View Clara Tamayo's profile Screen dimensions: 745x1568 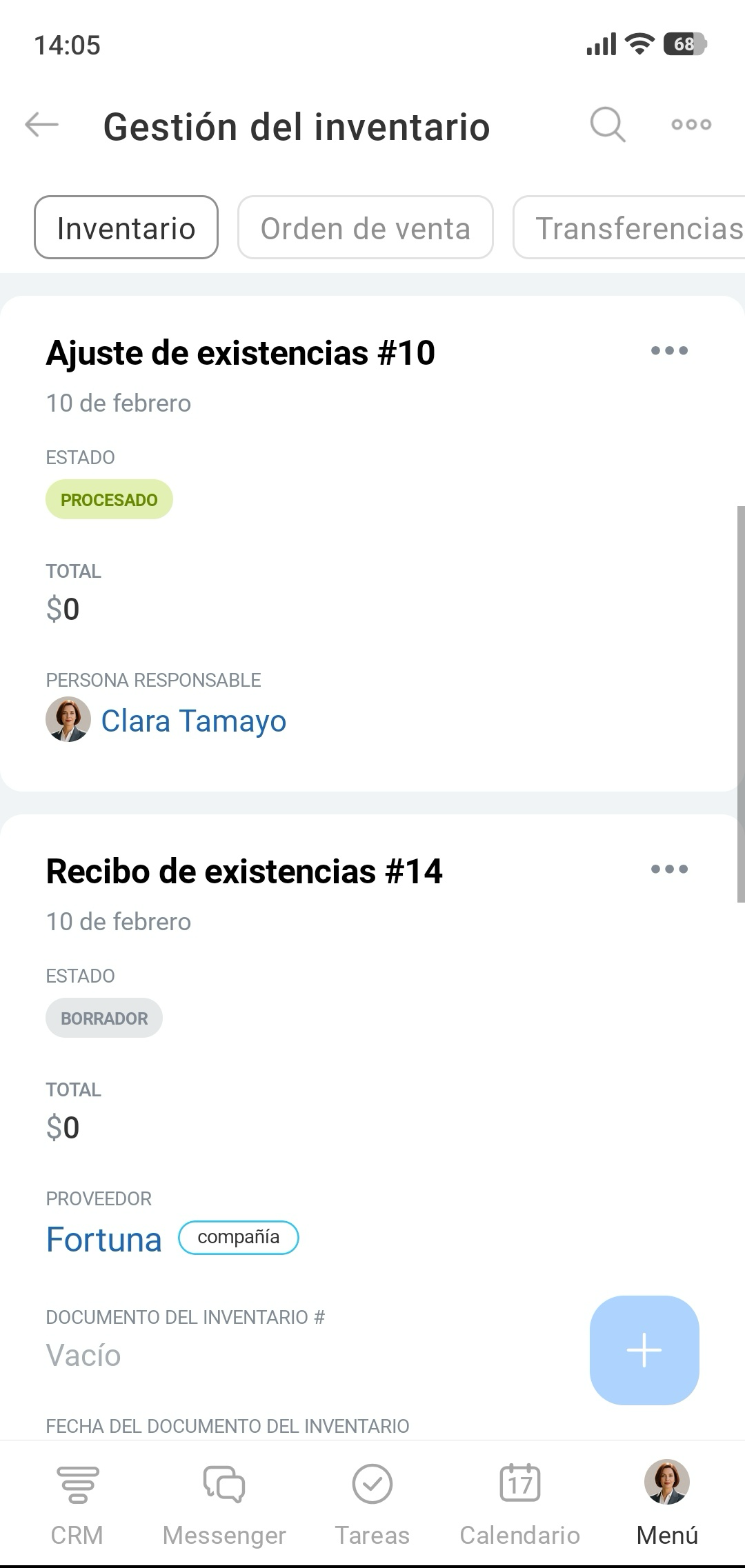pos(193,721)
